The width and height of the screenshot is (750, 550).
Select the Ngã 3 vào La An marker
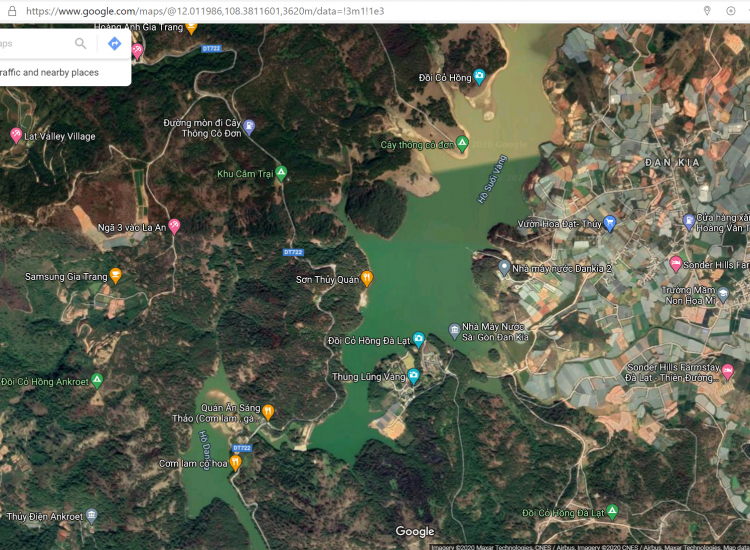click(x=174, y=226)
